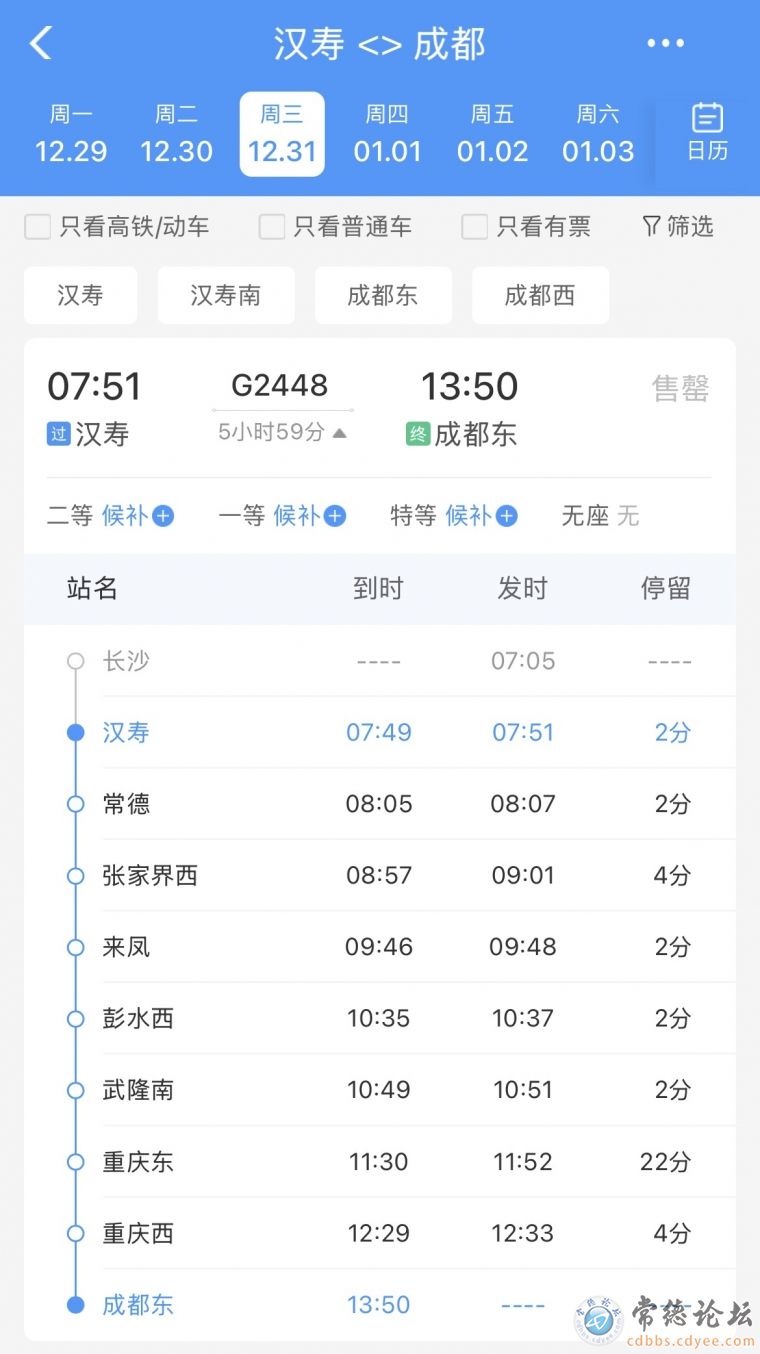Enable the 只看有票 checkbox

(x=475, y=227)
